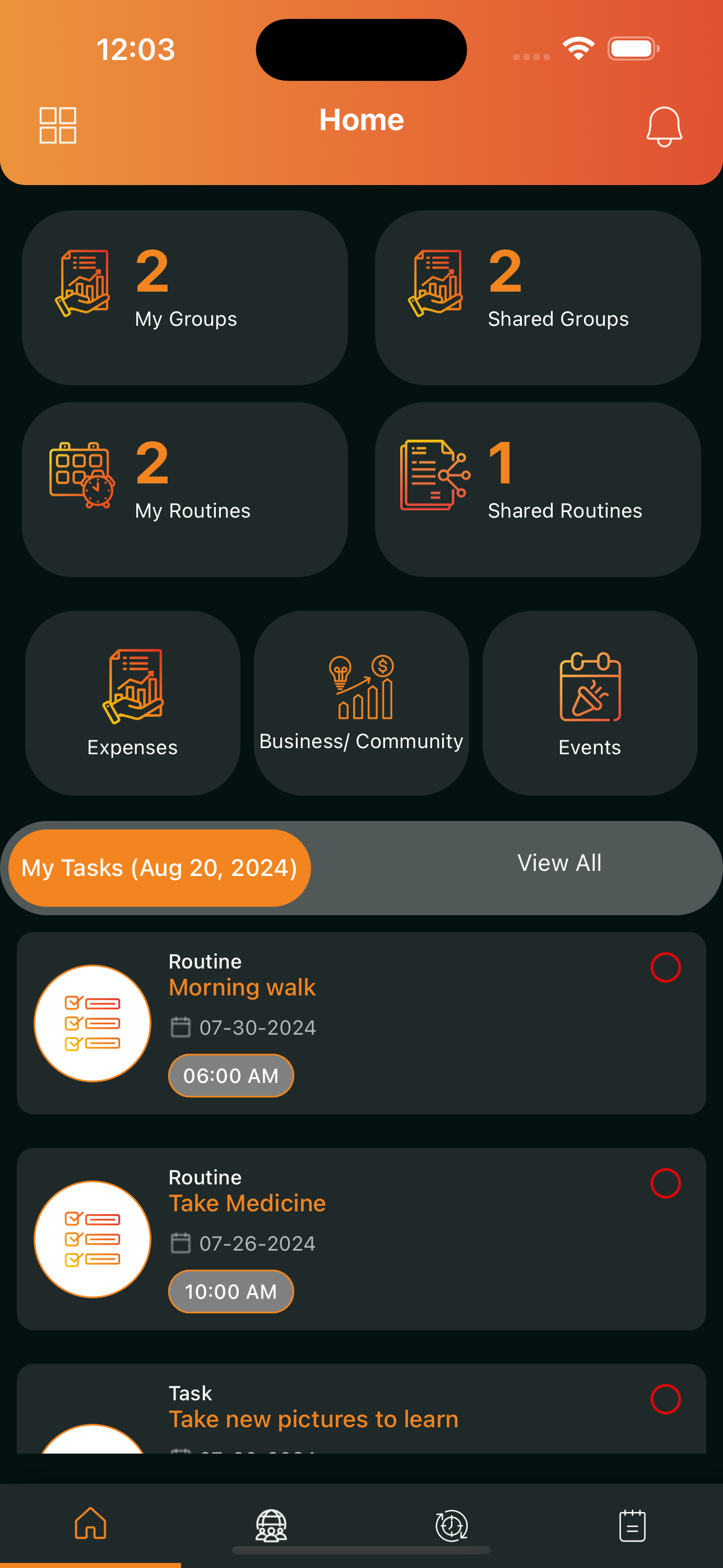Open the Take Medicine routine card
The image size is (723, 1568).
click(361, 1239)
